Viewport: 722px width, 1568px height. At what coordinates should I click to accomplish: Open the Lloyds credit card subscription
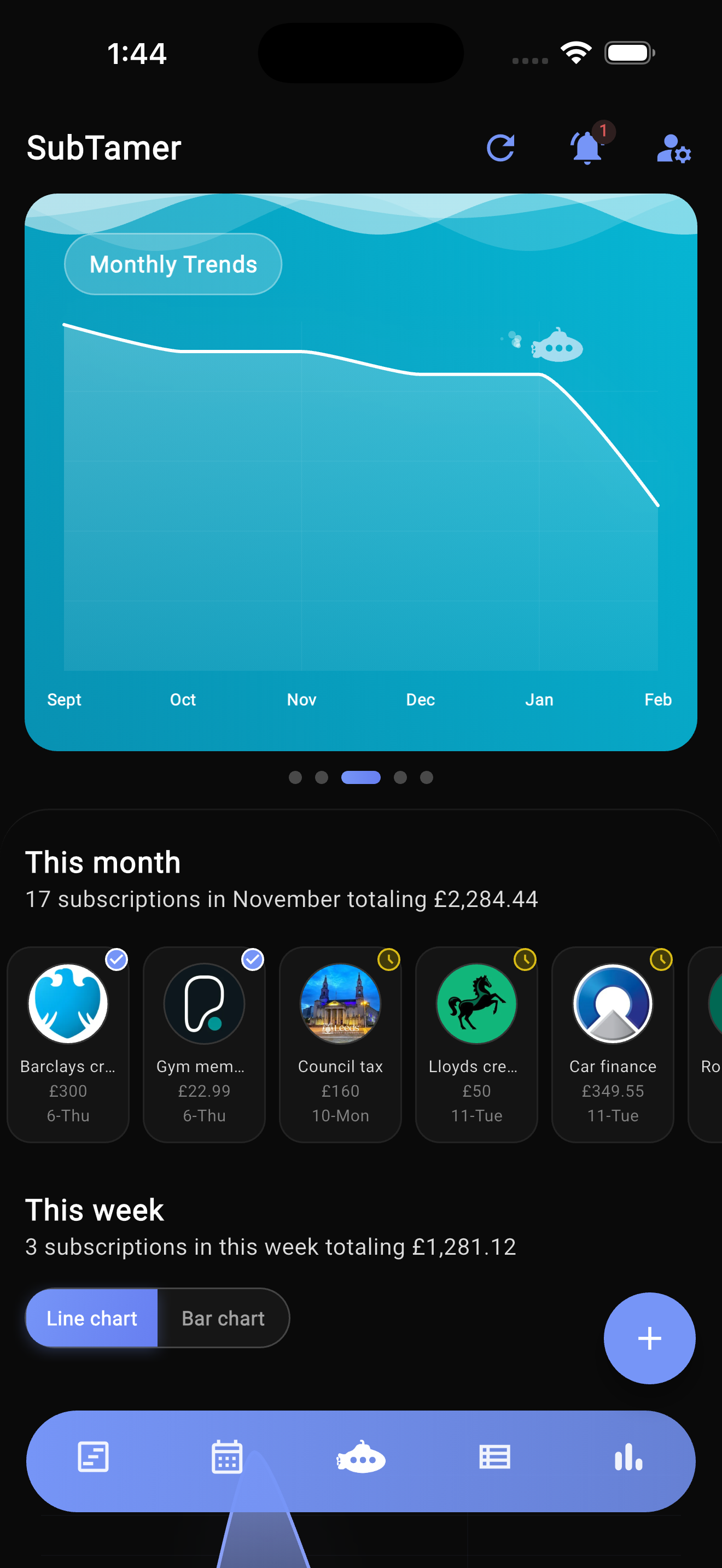(x=476, y=1043)
